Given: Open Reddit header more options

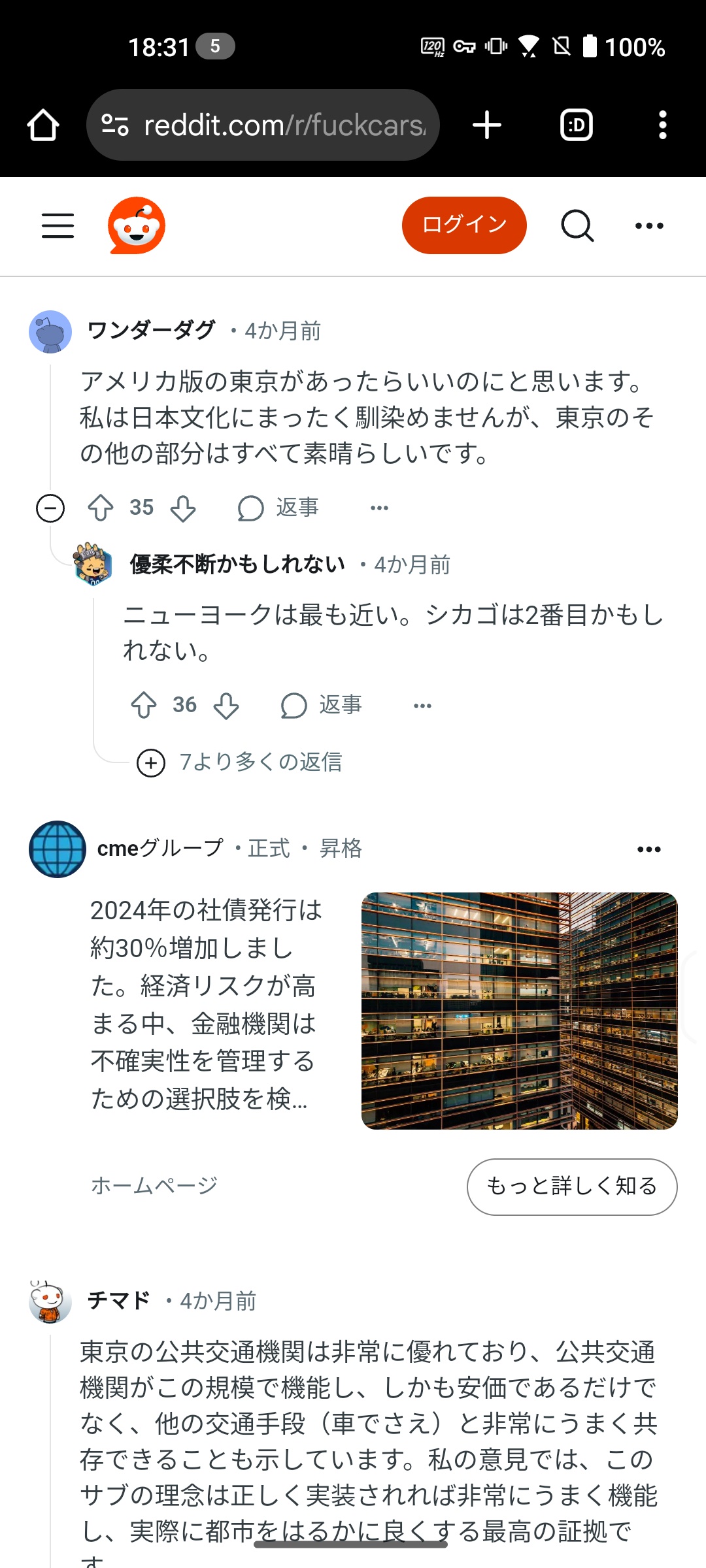Looking at the screenshot, I should click(x=649, y=225).
